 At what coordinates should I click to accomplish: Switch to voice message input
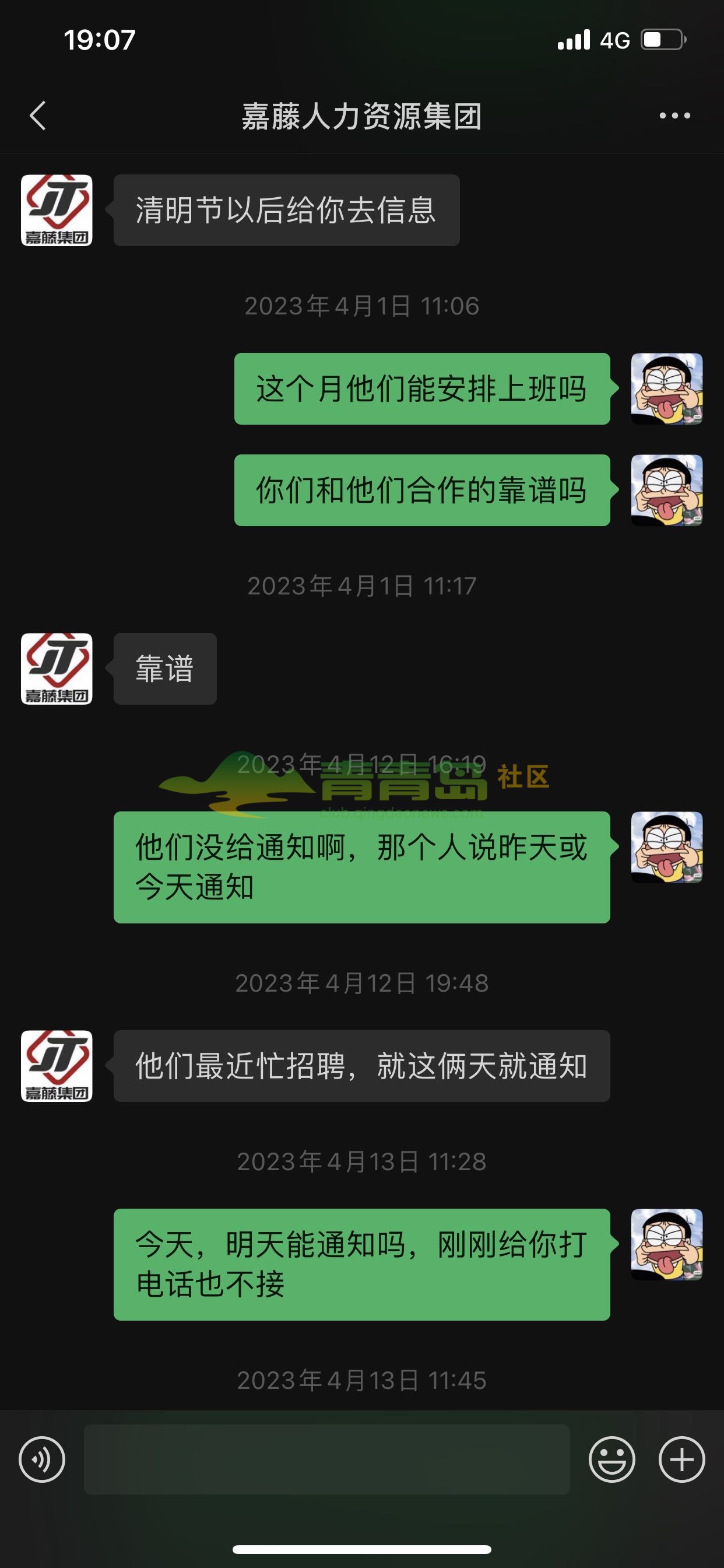pos(42,1459)
